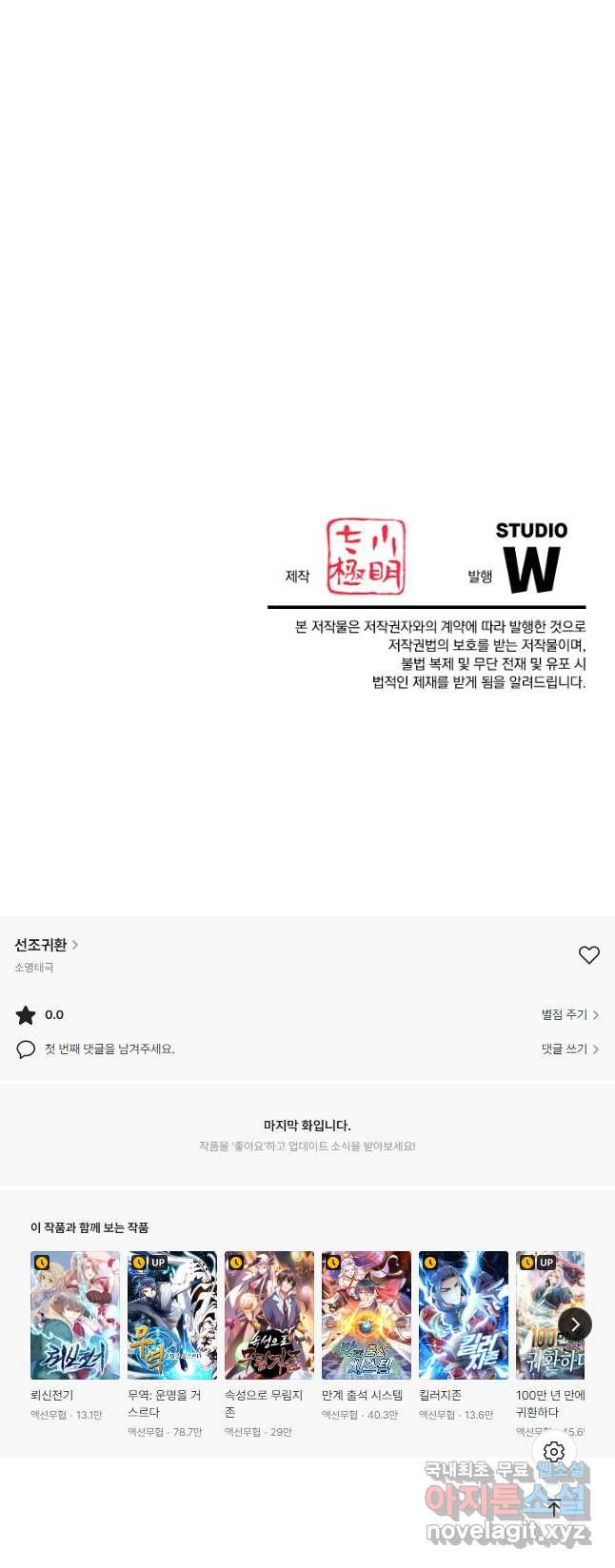Open 무역: 운명을 거스르다 recommendation
615x1568 pixels.
tap(172, 1315)
